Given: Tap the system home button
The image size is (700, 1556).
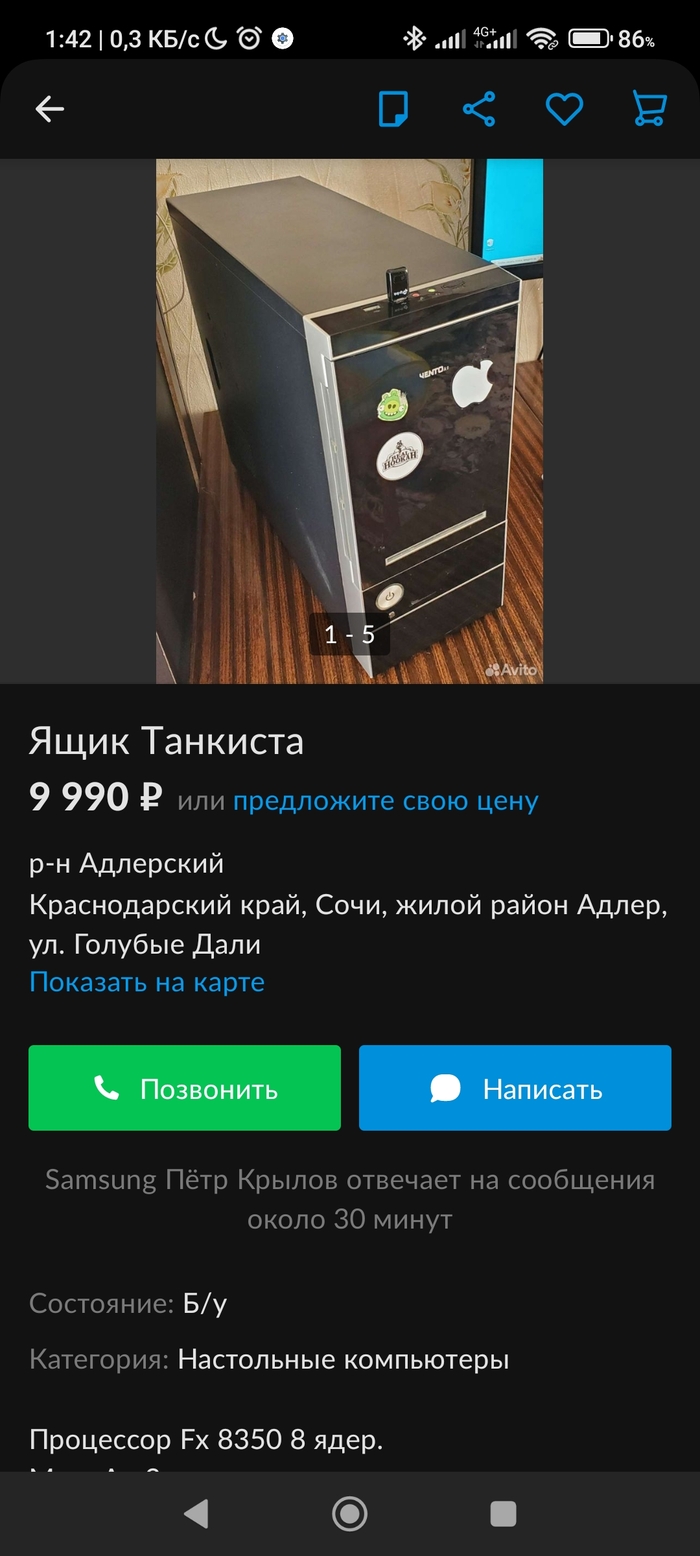Looking at the screenshot, I should (349, 1514).
